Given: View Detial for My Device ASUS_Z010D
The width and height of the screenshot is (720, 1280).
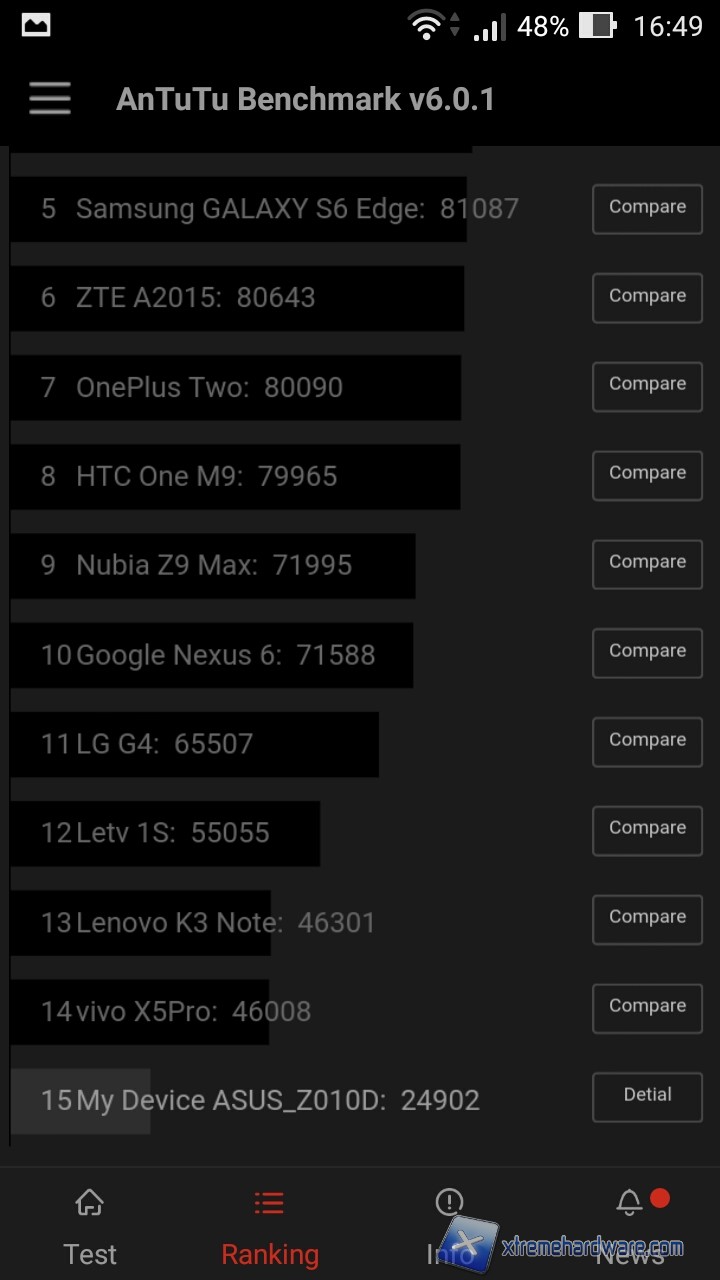Looking at the screenshot, I should [x=647, y=1096].
